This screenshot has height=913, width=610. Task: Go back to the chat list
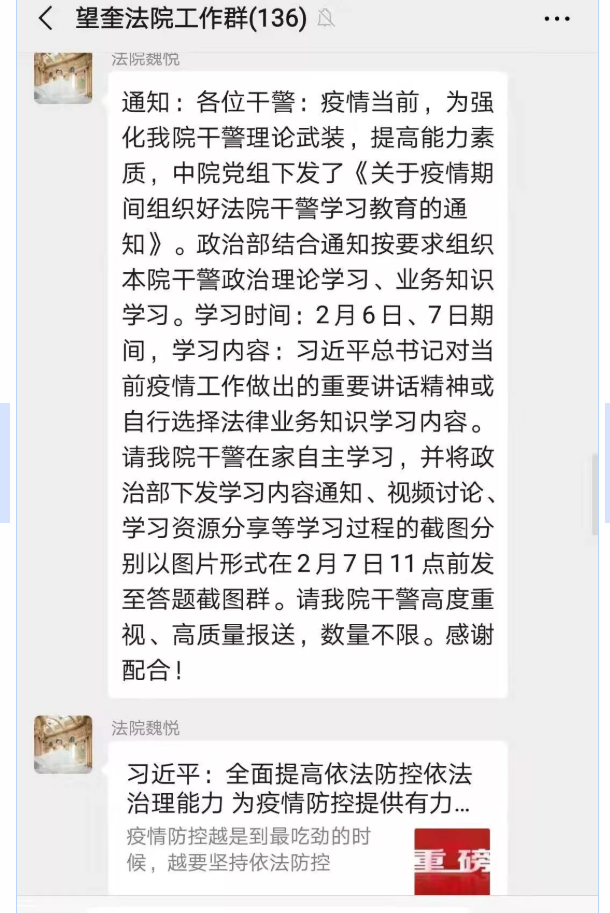[x=45, y=18]
